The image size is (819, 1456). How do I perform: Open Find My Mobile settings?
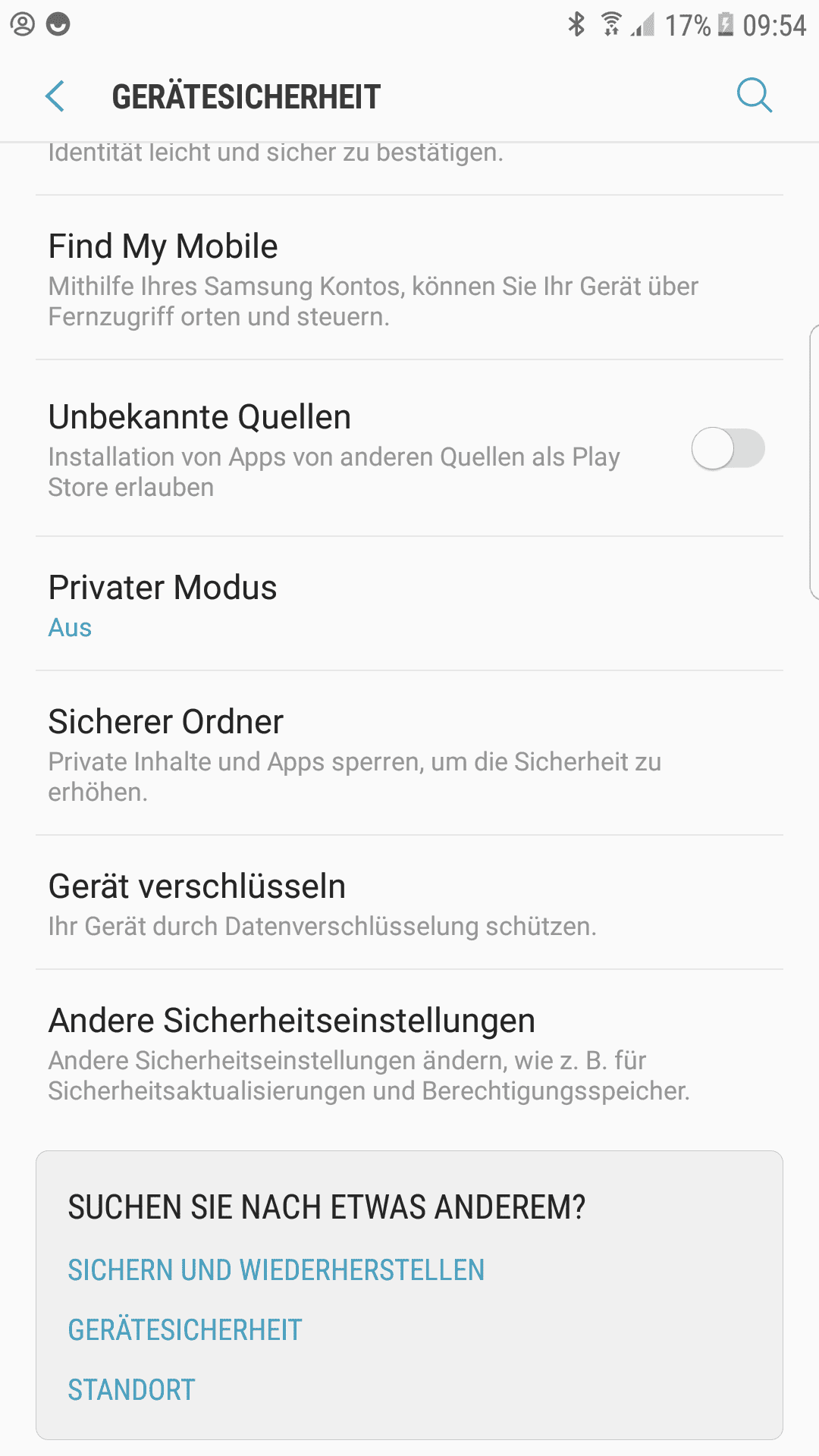point(372,278)
